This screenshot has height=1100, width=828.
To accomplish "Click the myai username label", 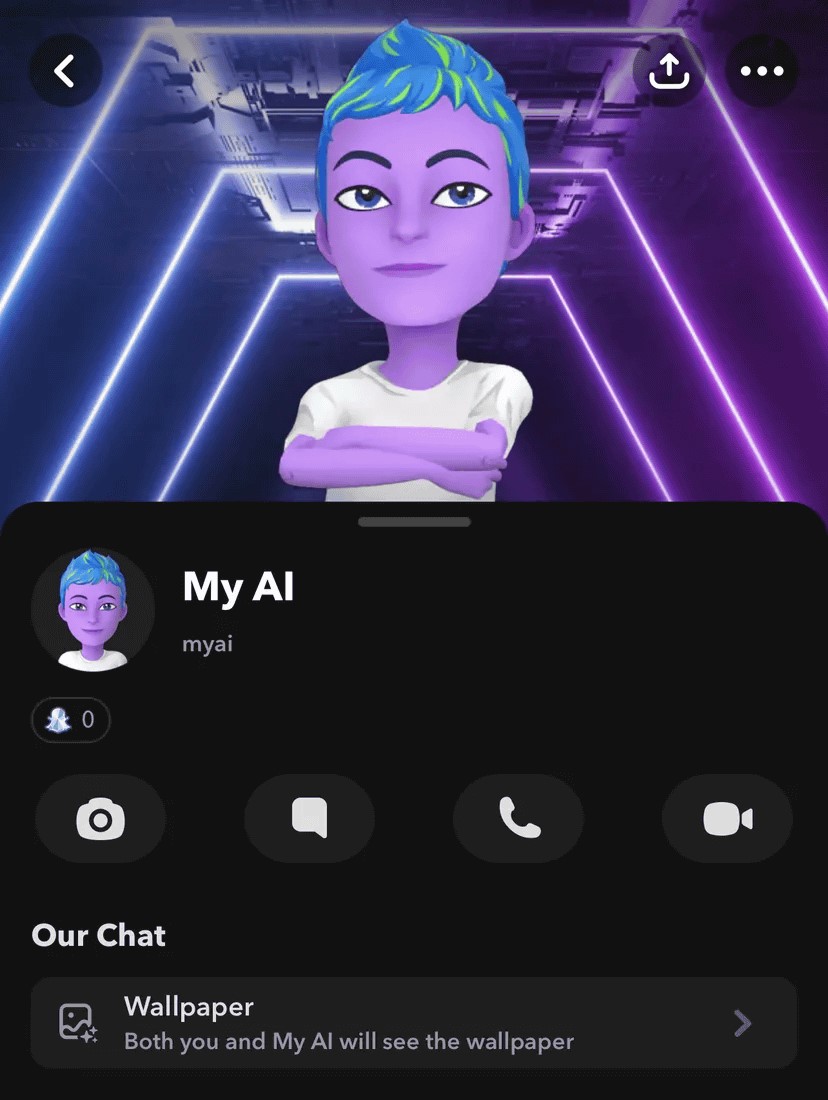I will (206, 644).
